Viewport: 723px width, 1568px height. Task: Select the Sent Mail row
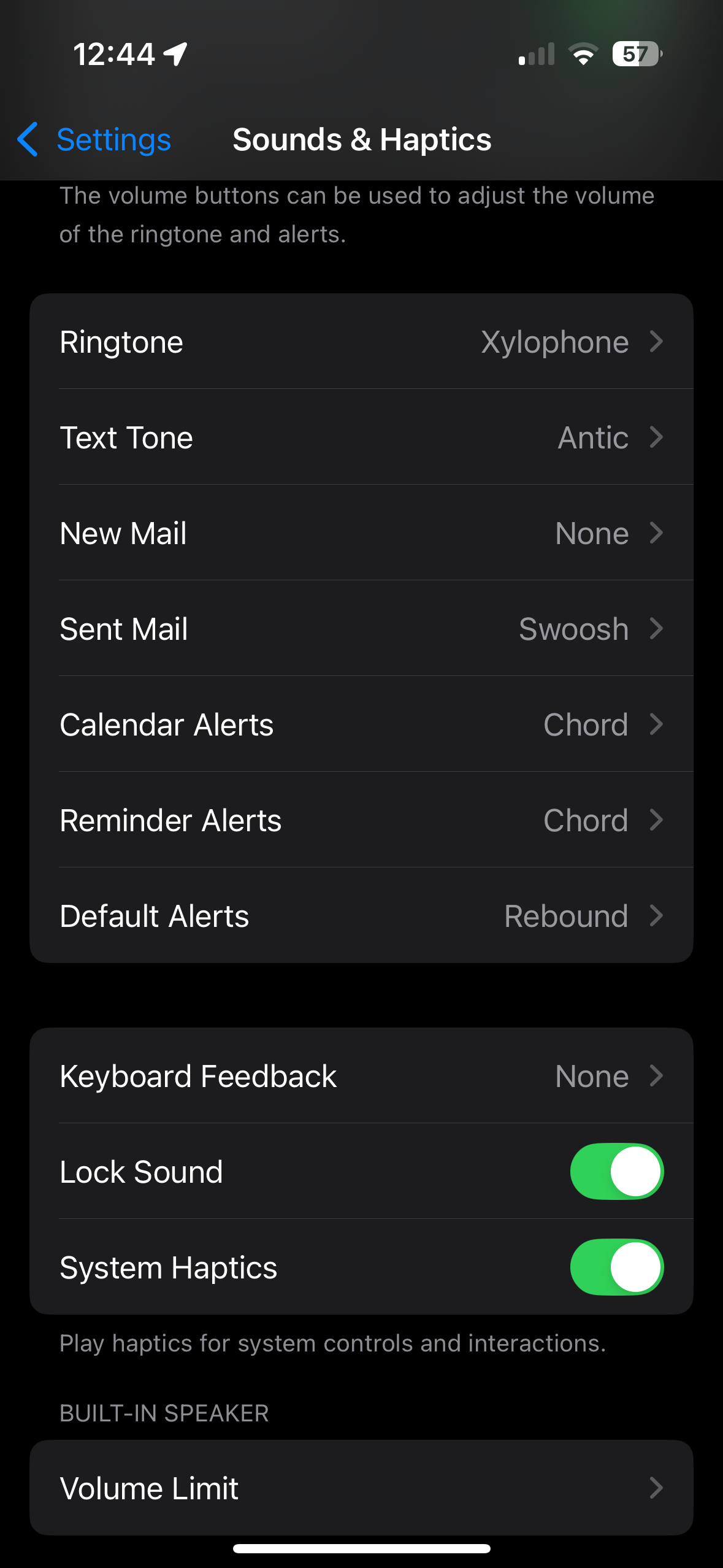coord(361,629)
